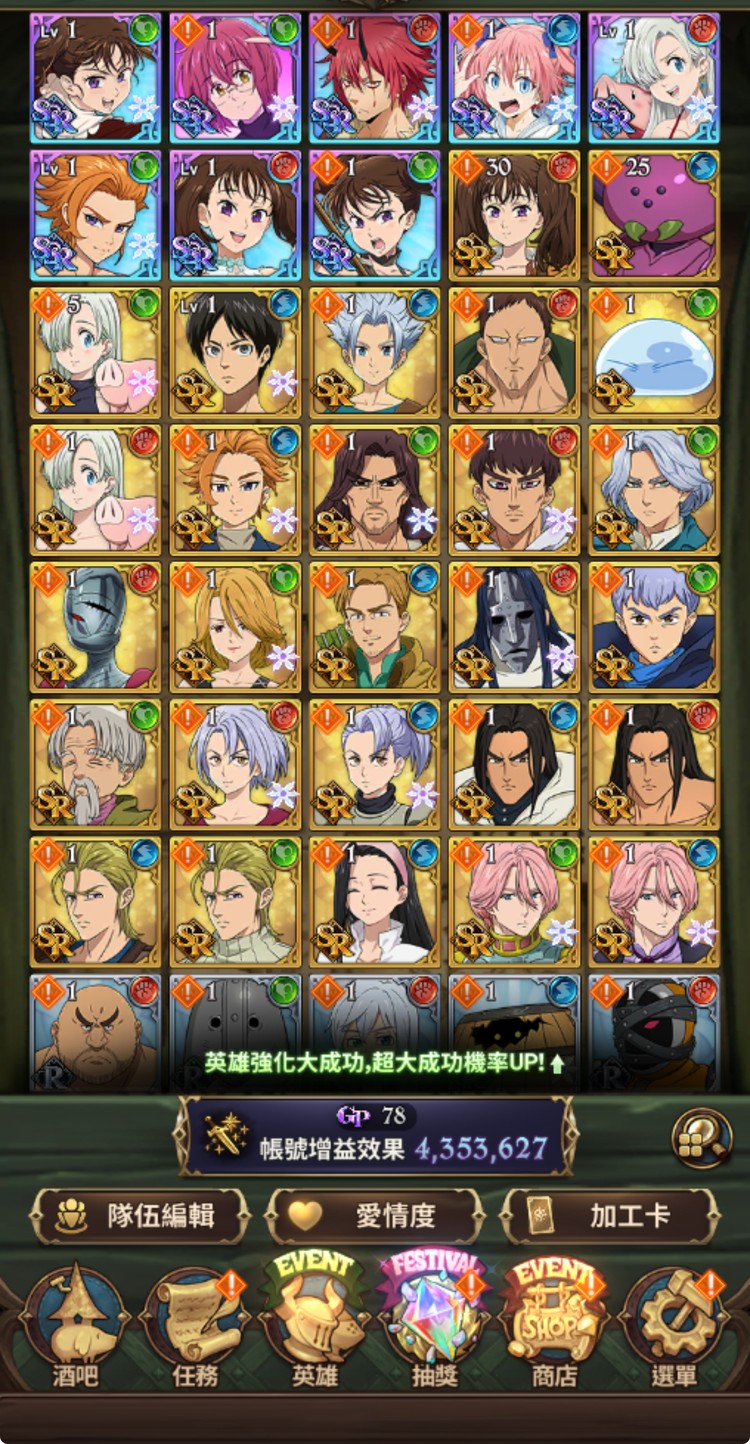Screen dimensions: 750x1444
Task: Select the blue slime SR hero card
Action: point(654,353)
